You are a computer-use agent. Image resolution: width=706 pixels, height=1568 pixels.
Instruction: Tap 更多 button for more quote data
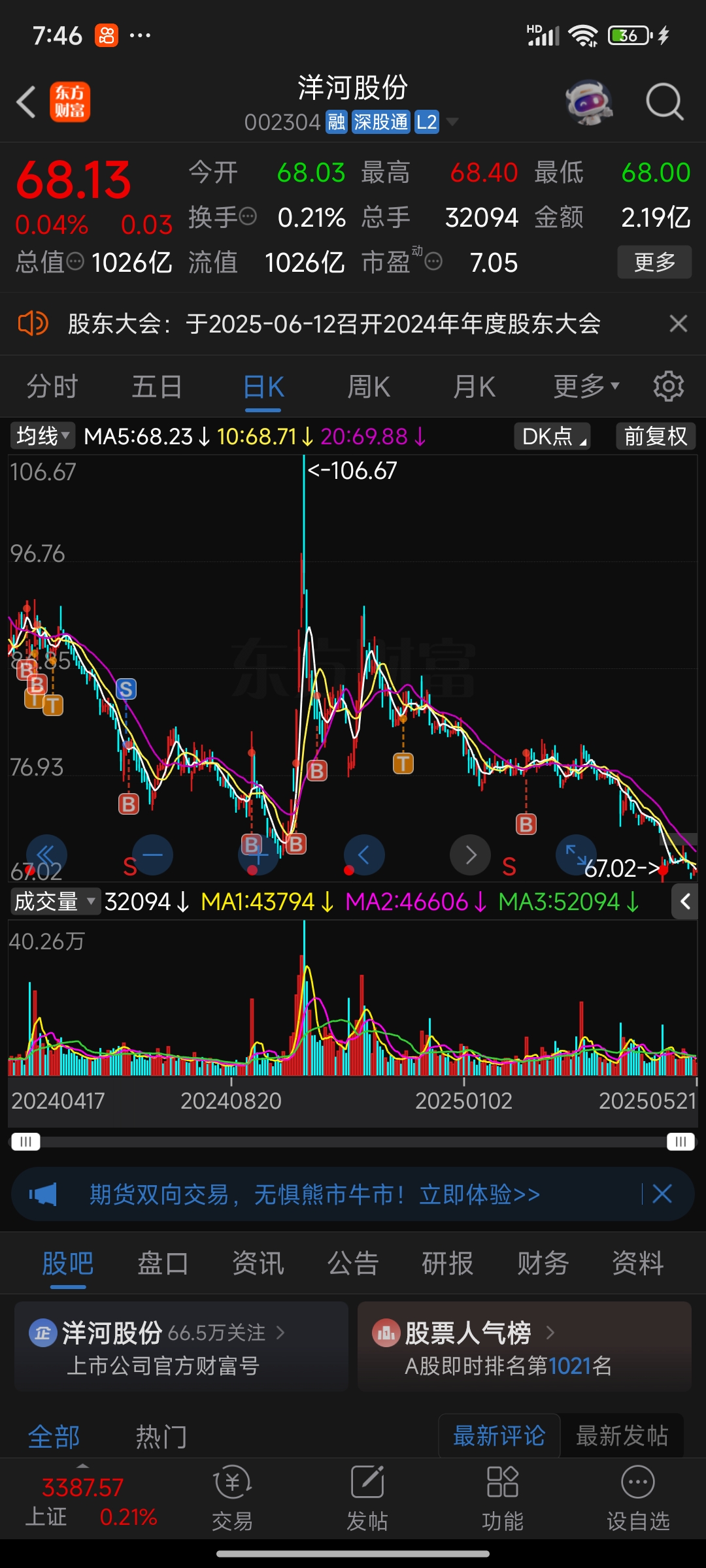pos(654,263)
